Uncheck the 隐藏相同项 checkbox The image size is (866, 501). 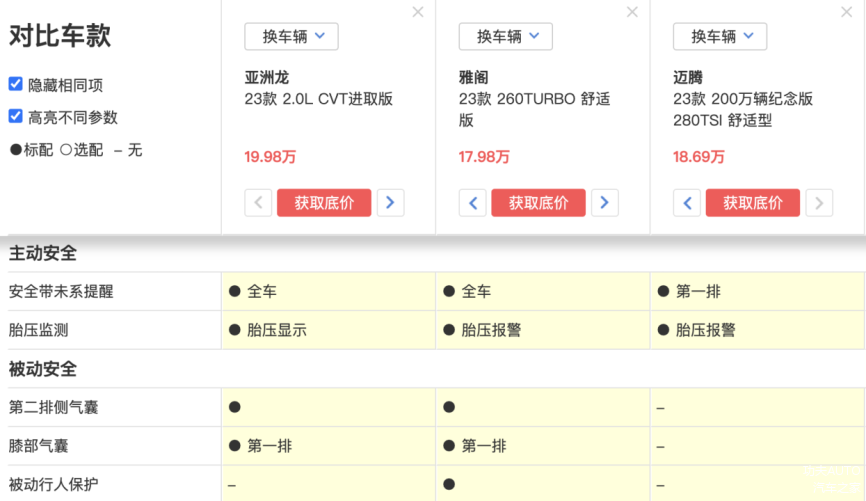[15, 85]
